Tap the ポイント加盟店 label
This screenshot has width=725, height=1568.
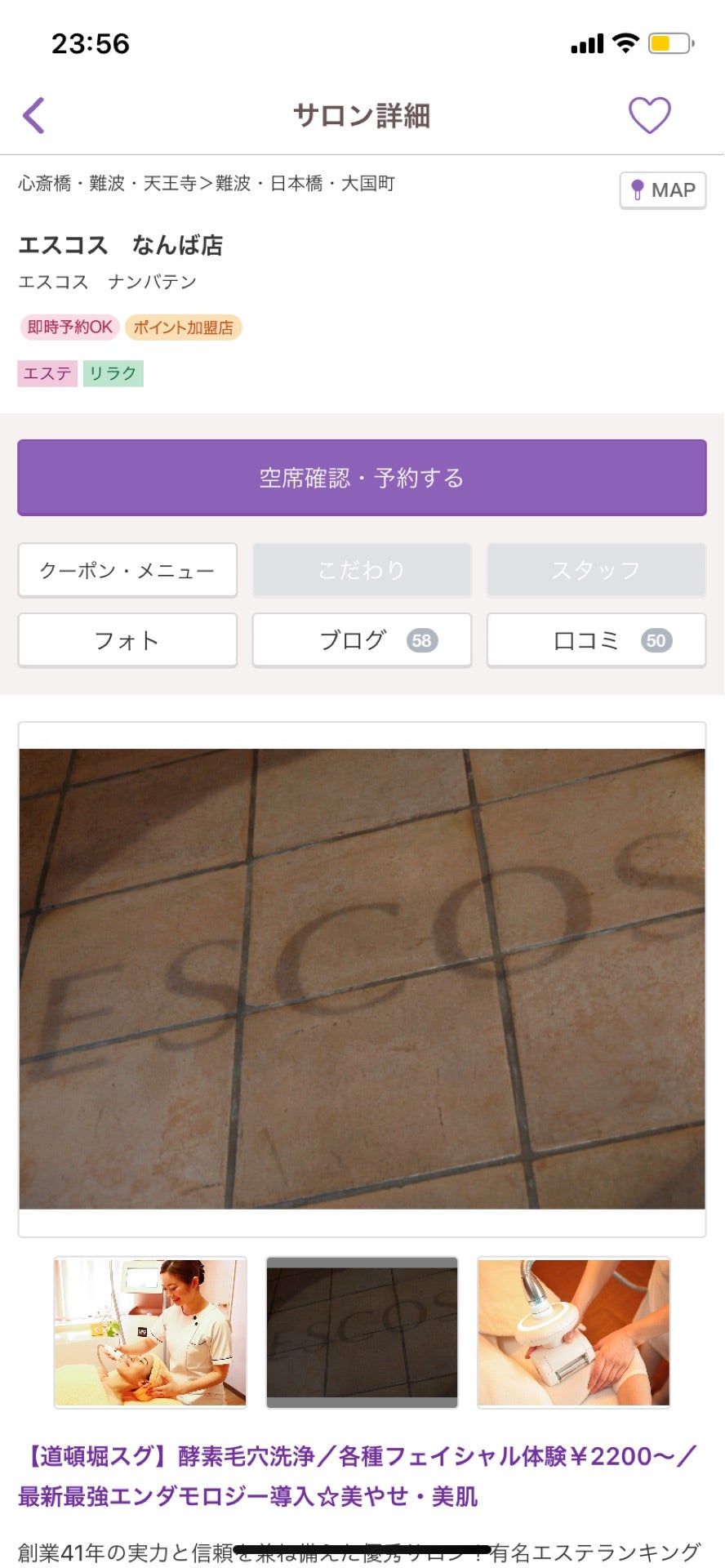click(x=185, y=327)
